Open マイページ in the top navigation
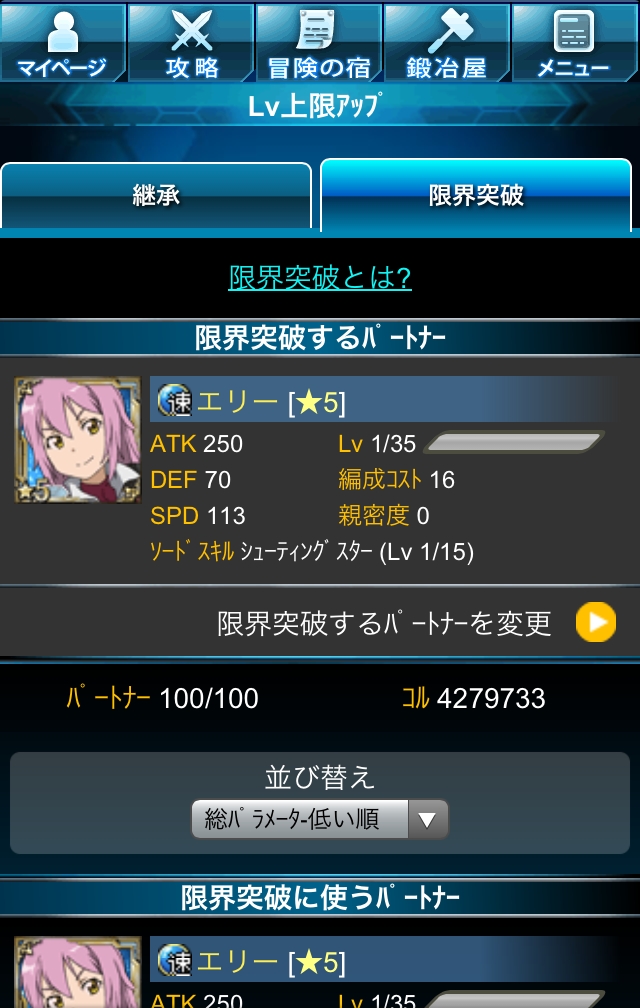 pos(63,43)
